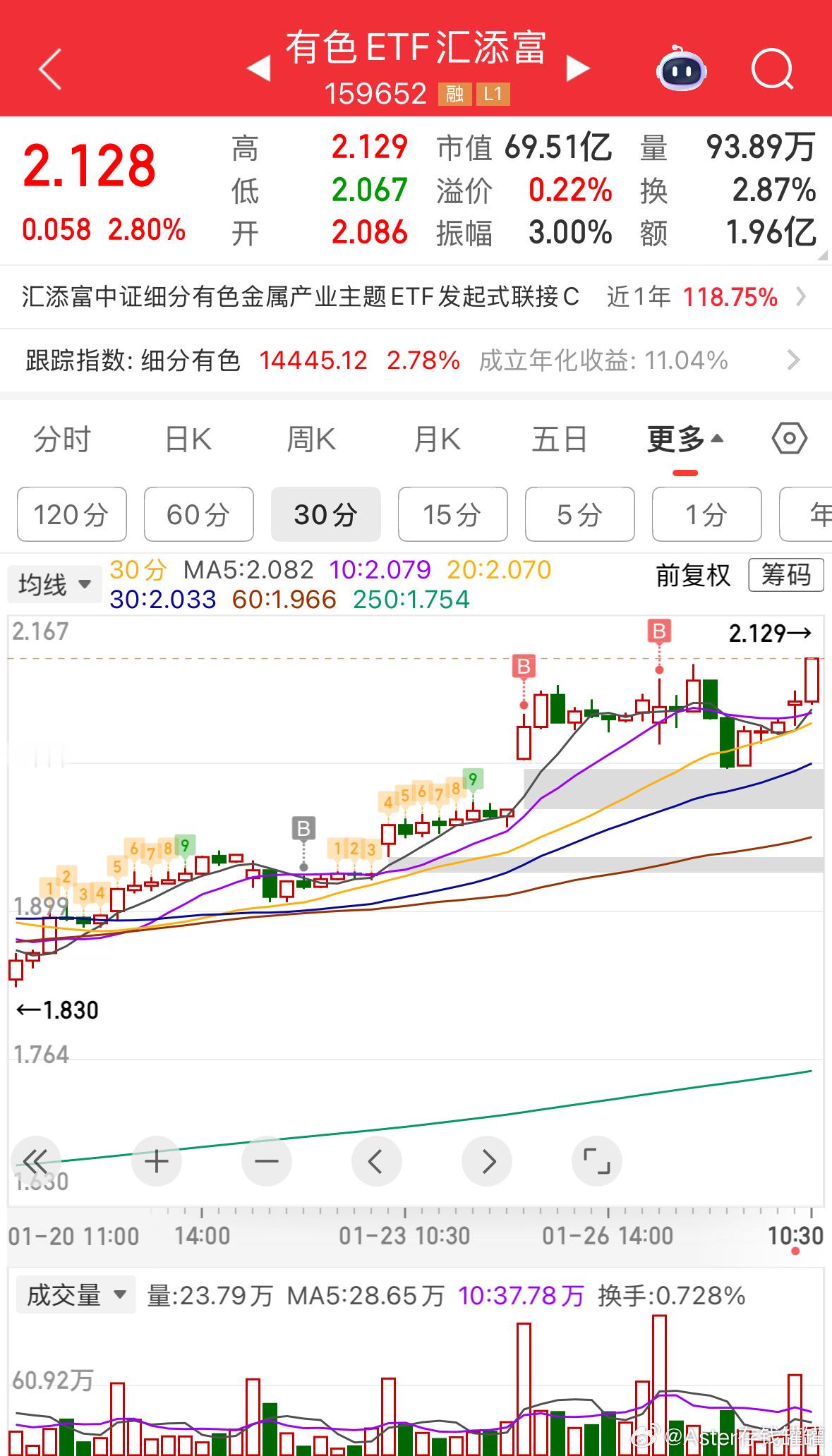
Task: Enter fullscreen chart mode
Action: point(596,1161)
